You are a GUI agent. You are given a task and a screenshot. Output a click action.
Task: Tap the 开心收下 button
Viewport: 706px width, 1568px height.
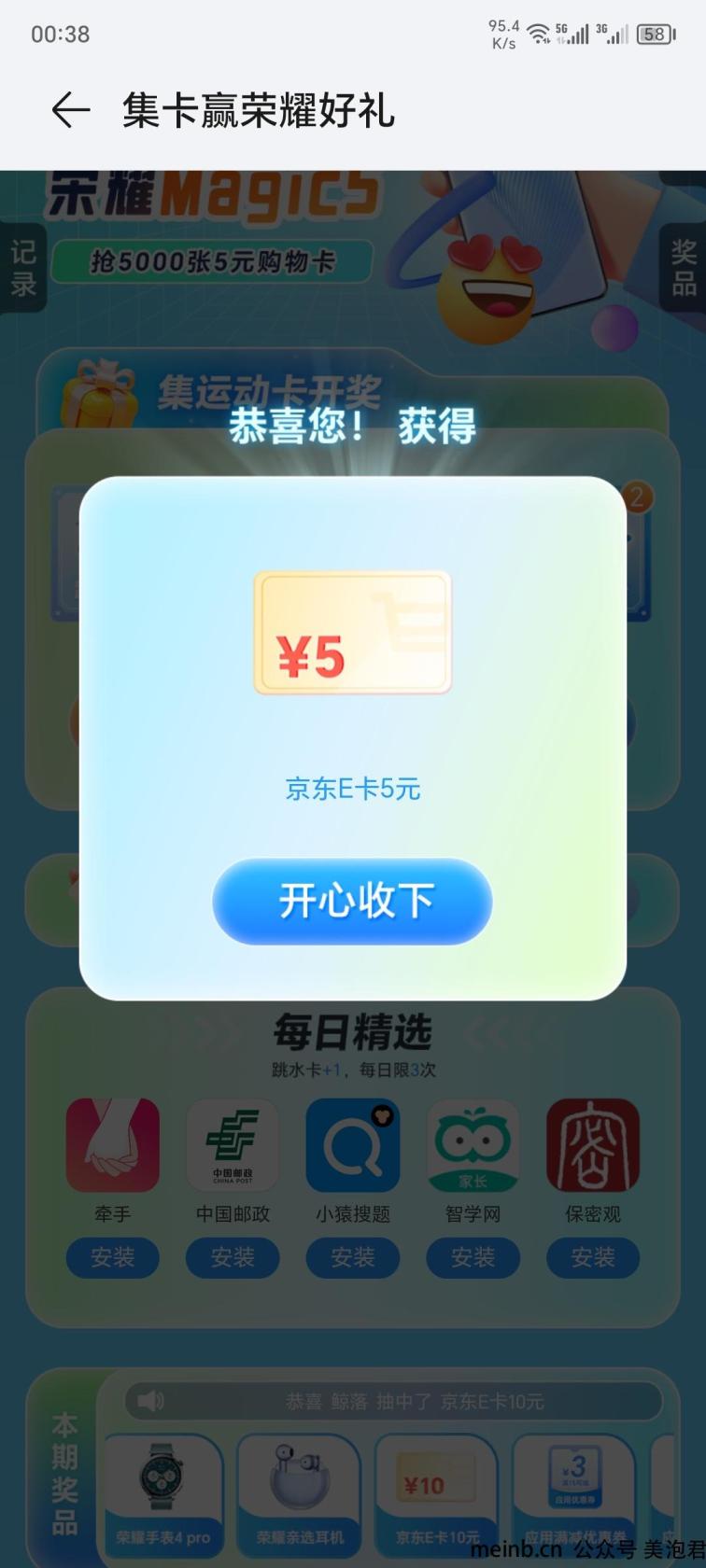point(352,901)
